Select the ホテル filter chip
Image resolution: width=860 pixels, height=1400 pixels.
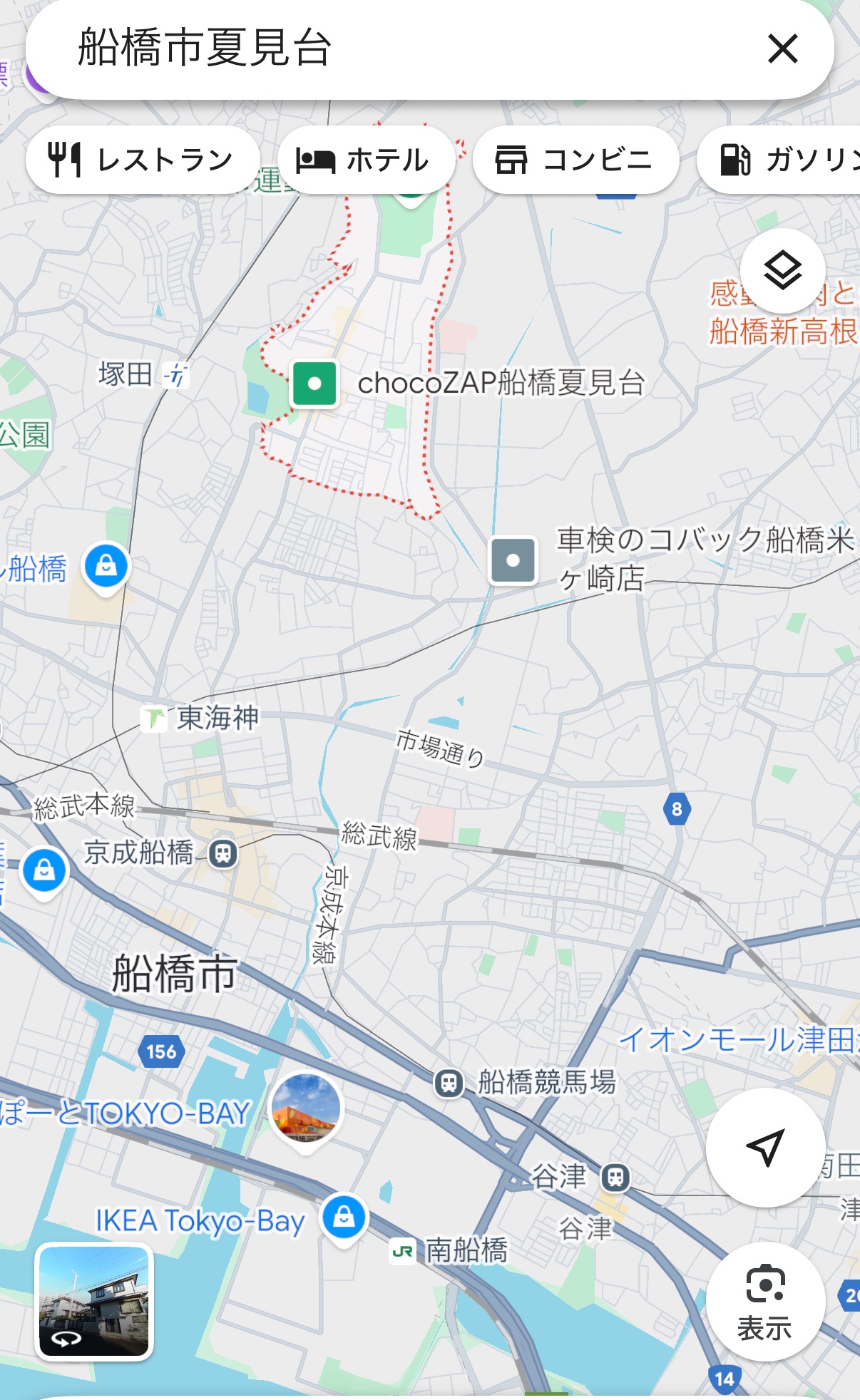tap(366, 160)
